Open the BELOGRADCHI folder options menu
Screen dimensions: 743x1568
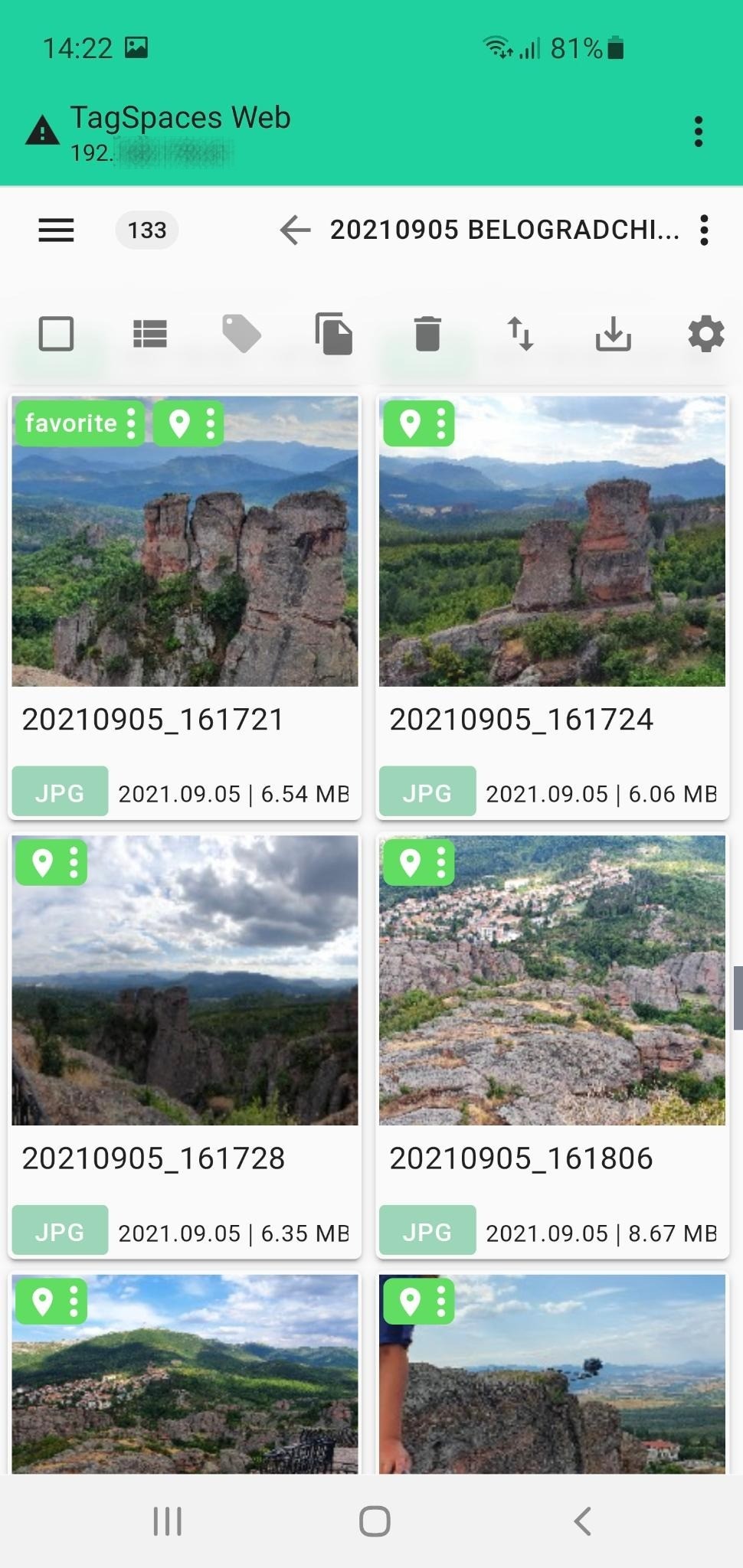(x=704, y=230)
